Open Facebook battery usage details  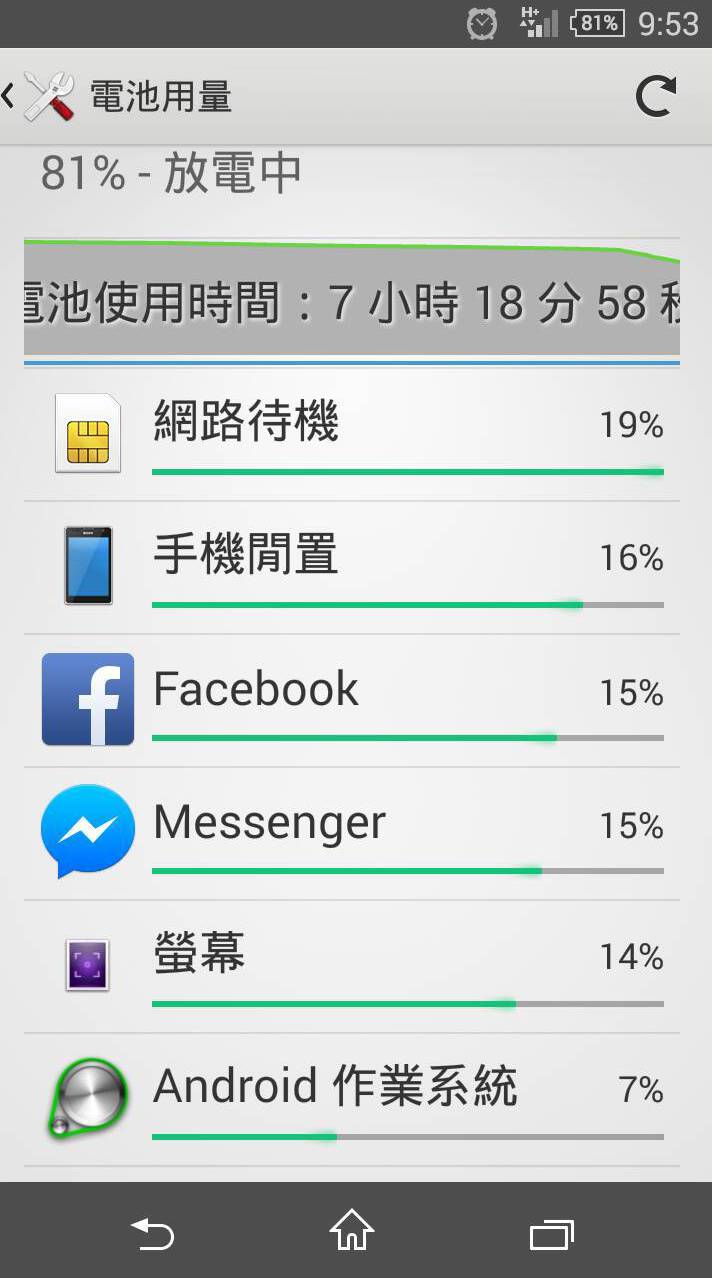[x=352, y=701]
